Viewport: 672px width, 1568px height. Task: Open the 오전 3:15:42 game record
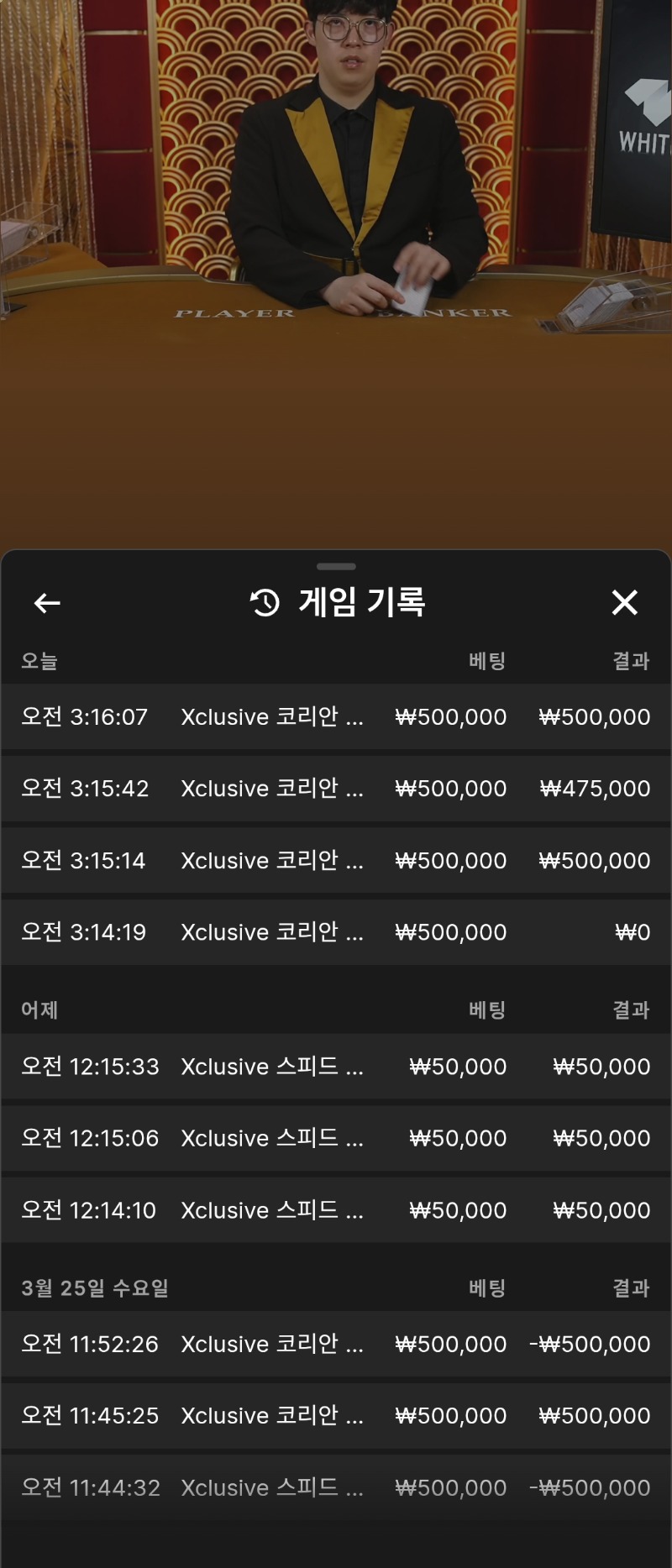pos(336,788)
